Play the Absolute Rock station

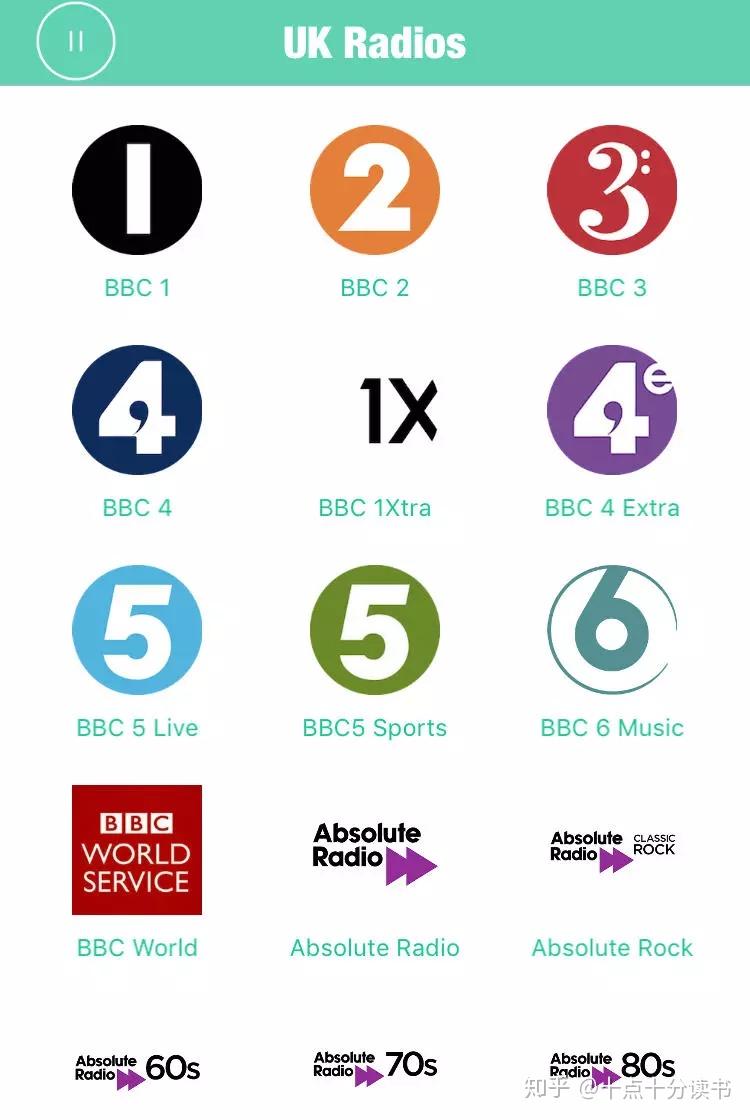[612, 850]
